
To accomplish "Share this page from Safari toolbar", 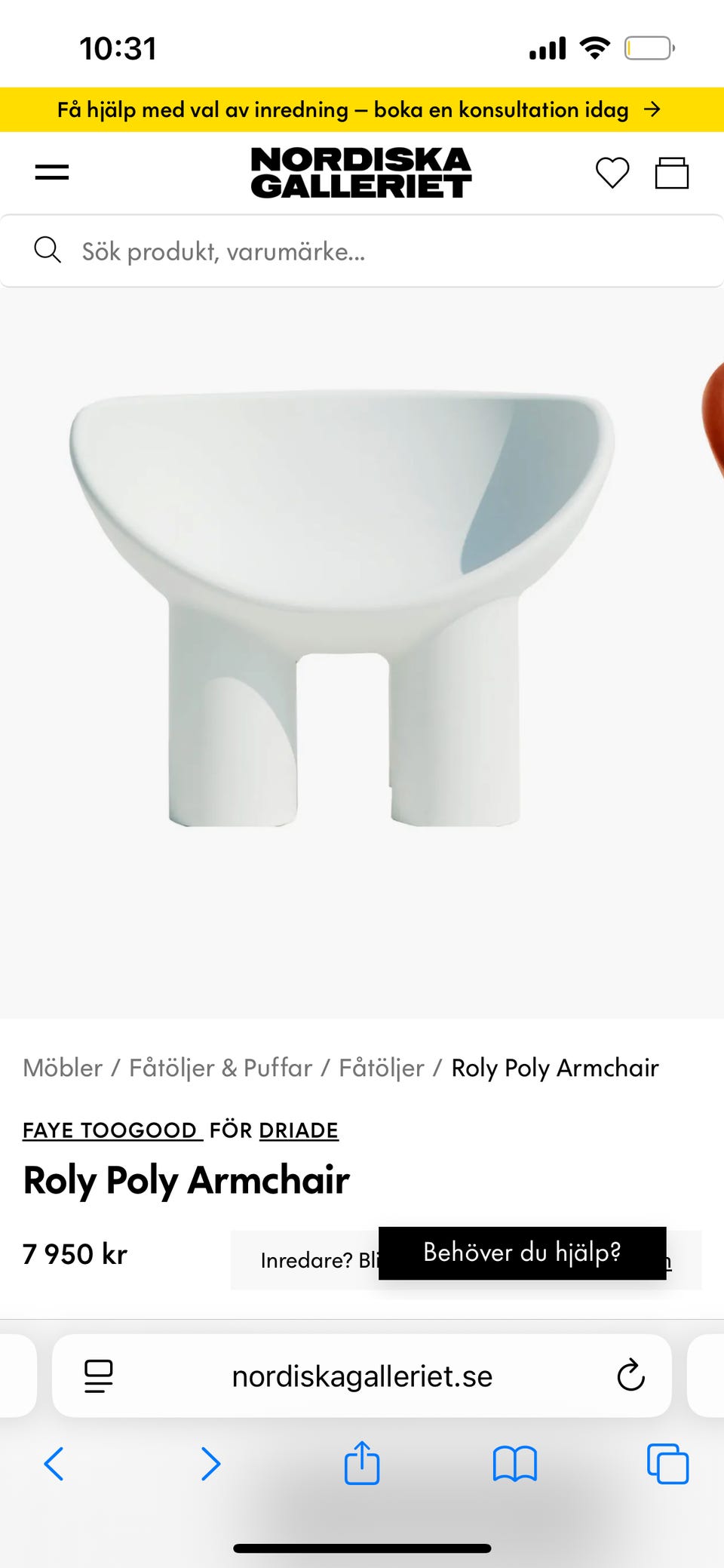I will (362, 1463).
